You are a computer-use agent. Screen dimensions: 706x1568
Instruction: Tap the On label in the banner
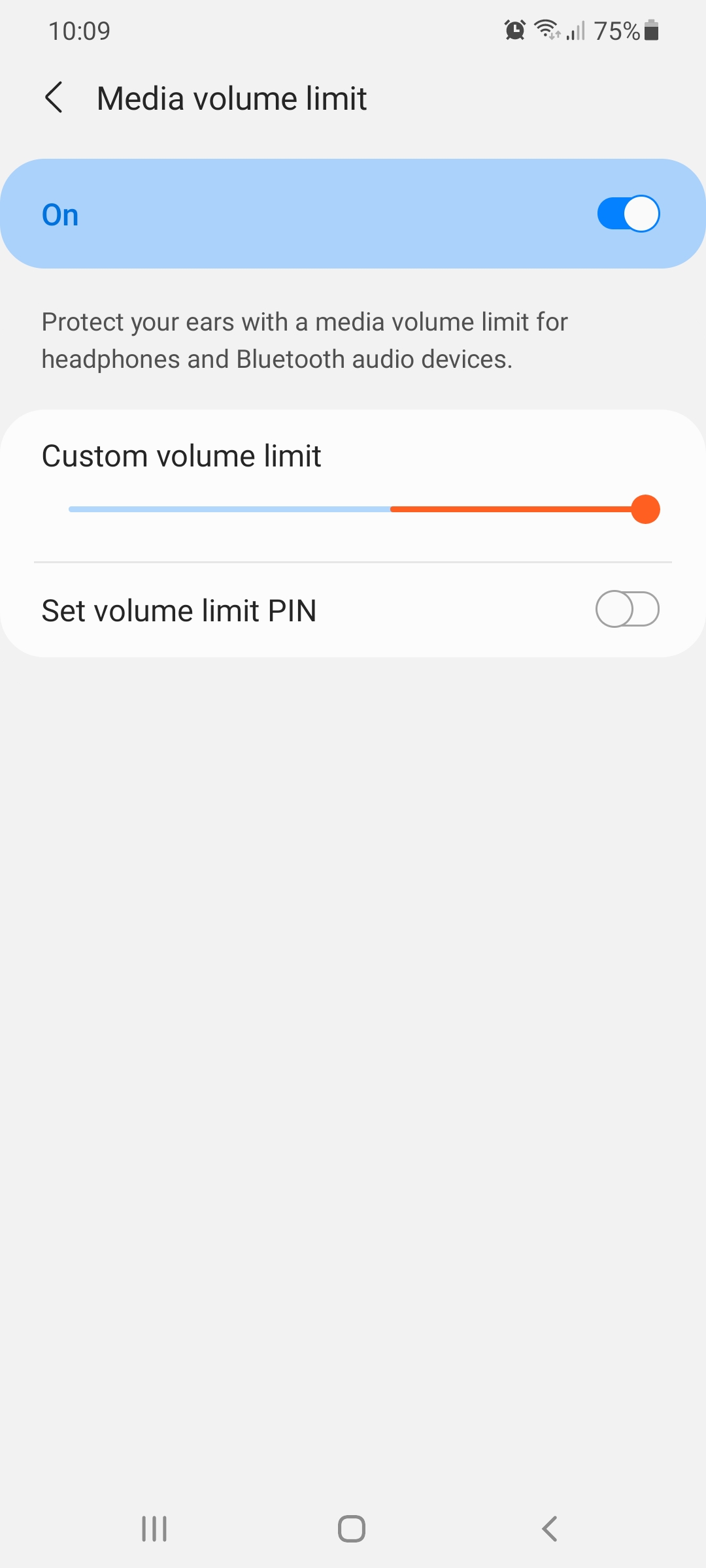(x=59, y=214)
